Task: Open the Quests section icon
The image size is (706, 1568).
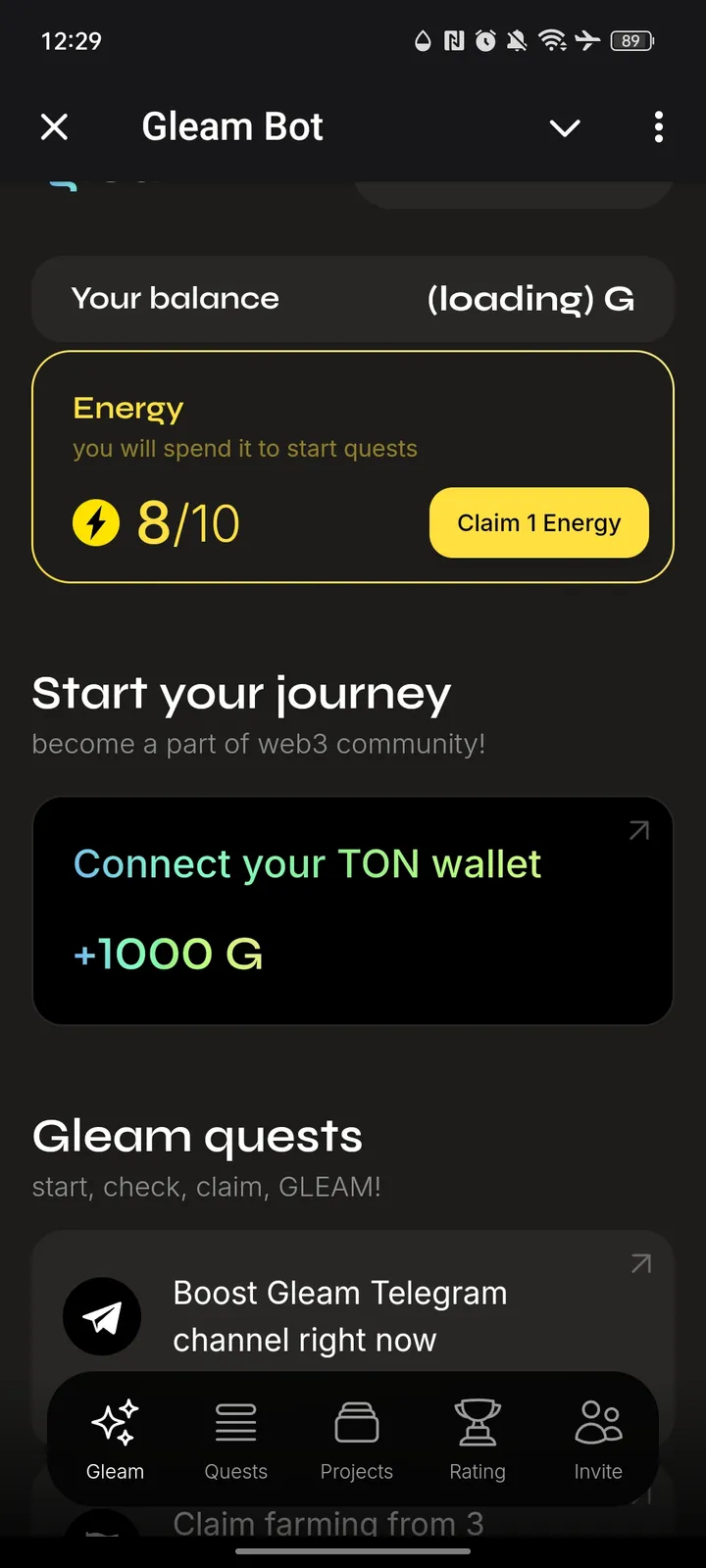Action: (x=235, y=1421)
